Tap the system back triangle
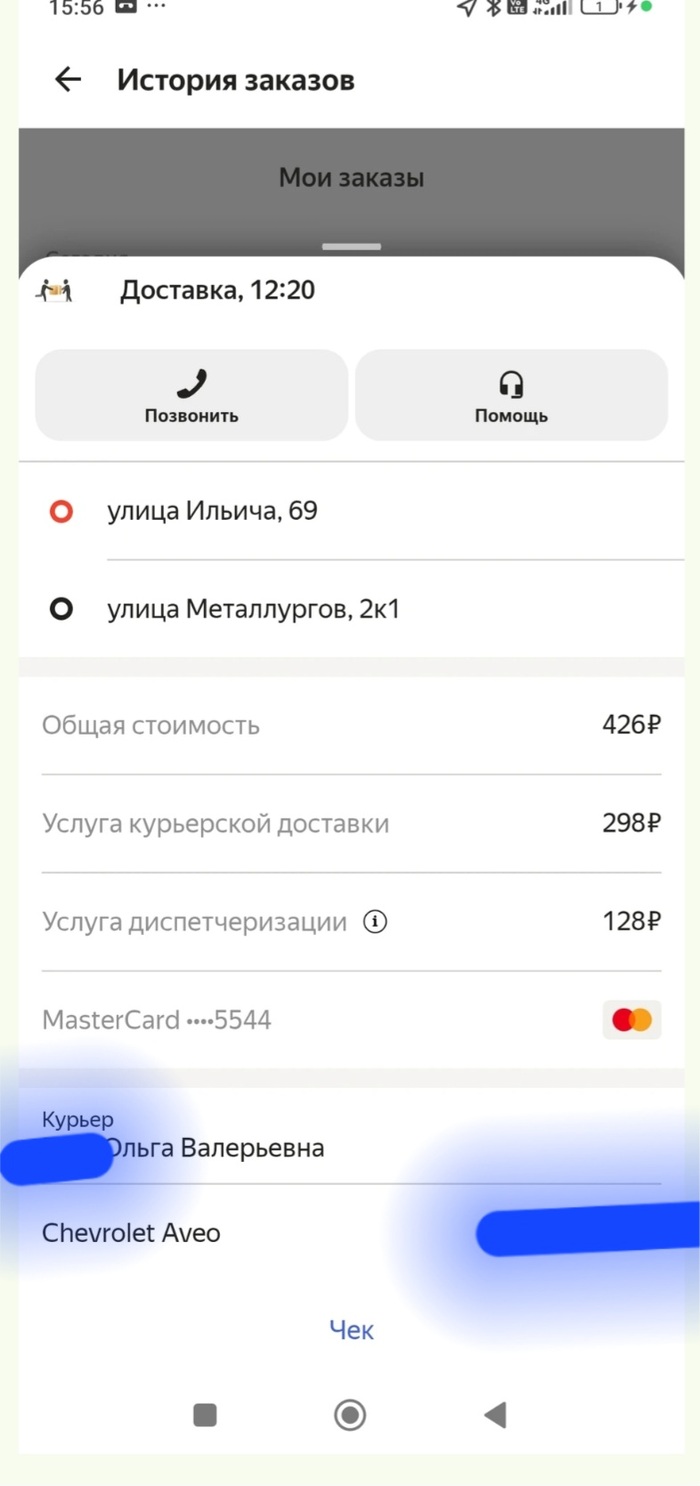The width and height of the screenshot is (700, 1486). pyautogui.click(x=495, y=1415)
